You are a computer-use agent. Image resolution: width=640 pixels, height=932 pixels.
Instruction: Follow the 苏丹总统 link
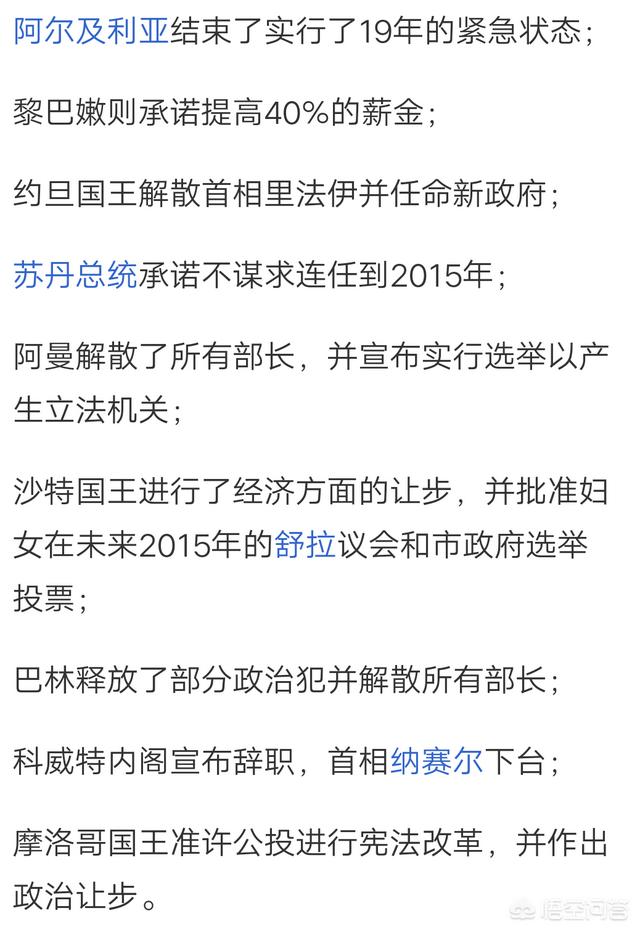(x=75, y=274)
